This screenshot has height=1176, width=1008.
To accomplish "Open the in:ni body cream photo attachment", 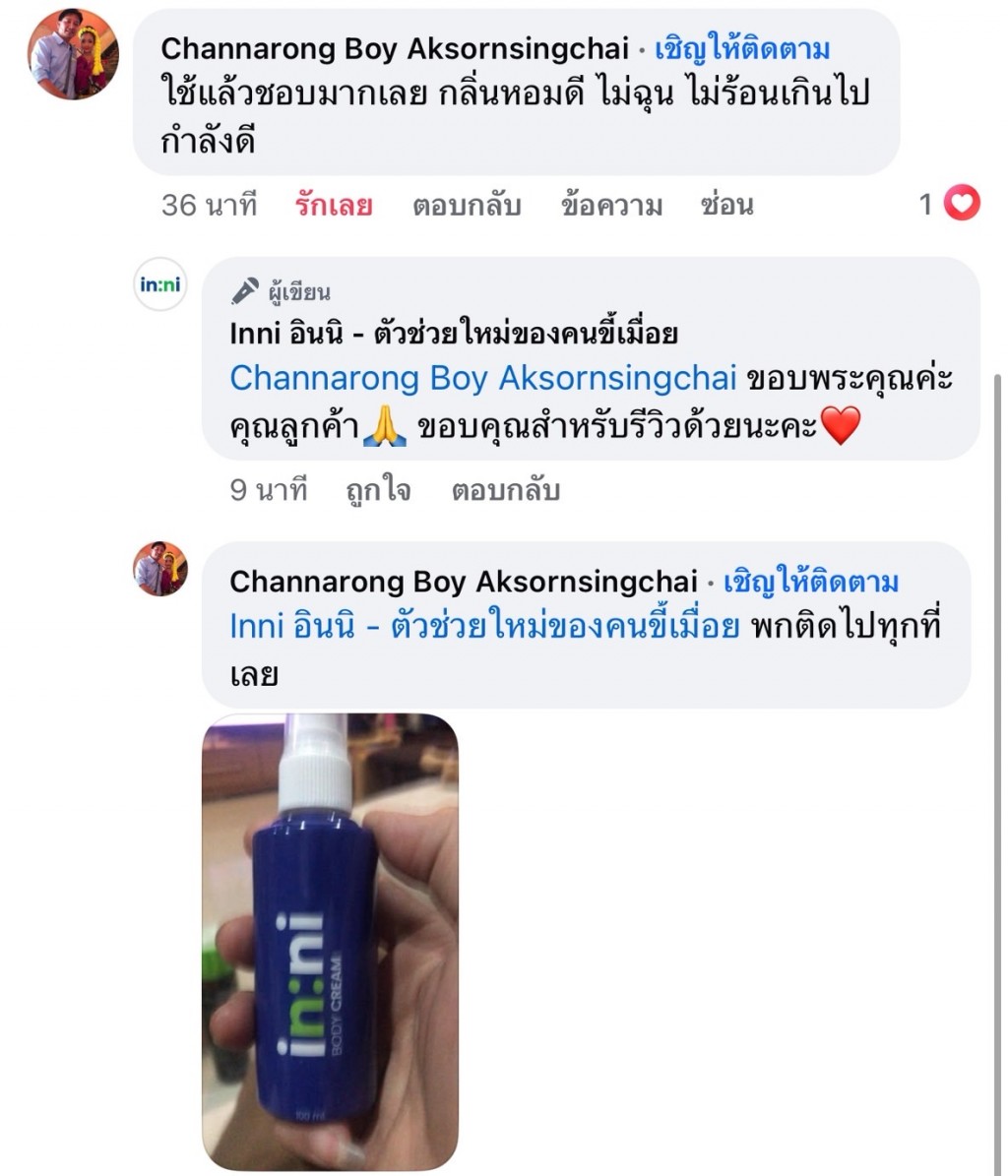I will 330,940.
